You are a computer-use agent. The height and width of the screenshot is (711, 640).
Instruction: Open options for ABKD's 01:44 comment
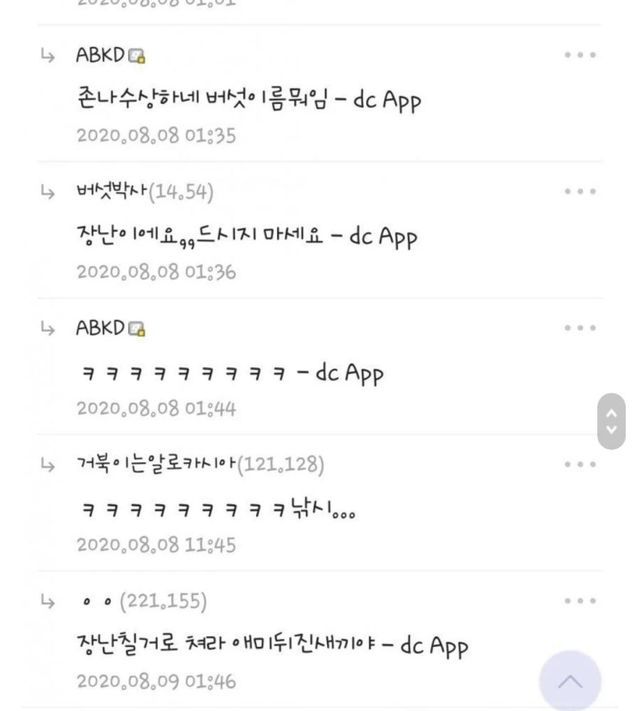coord(580,328)
